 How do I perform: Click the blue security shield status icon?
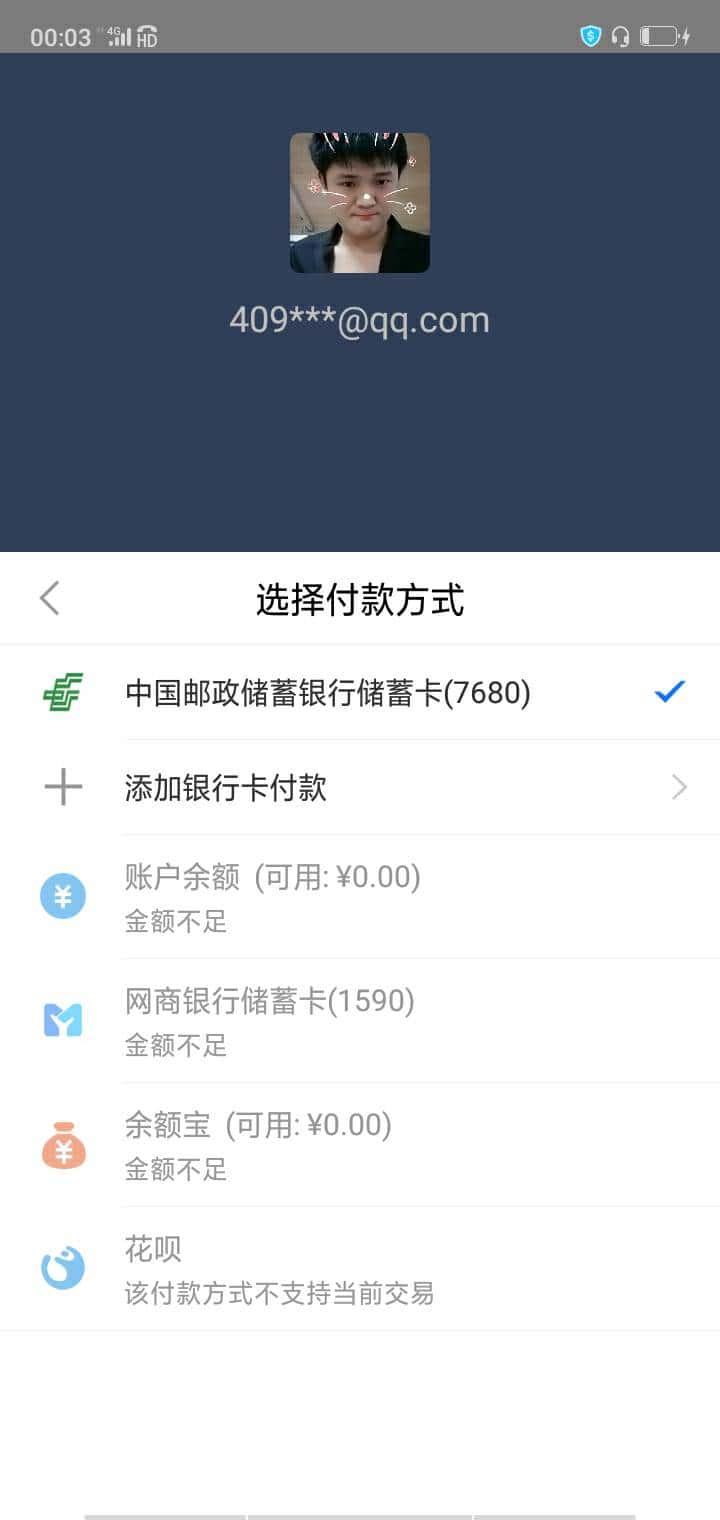tap(590, 36)
